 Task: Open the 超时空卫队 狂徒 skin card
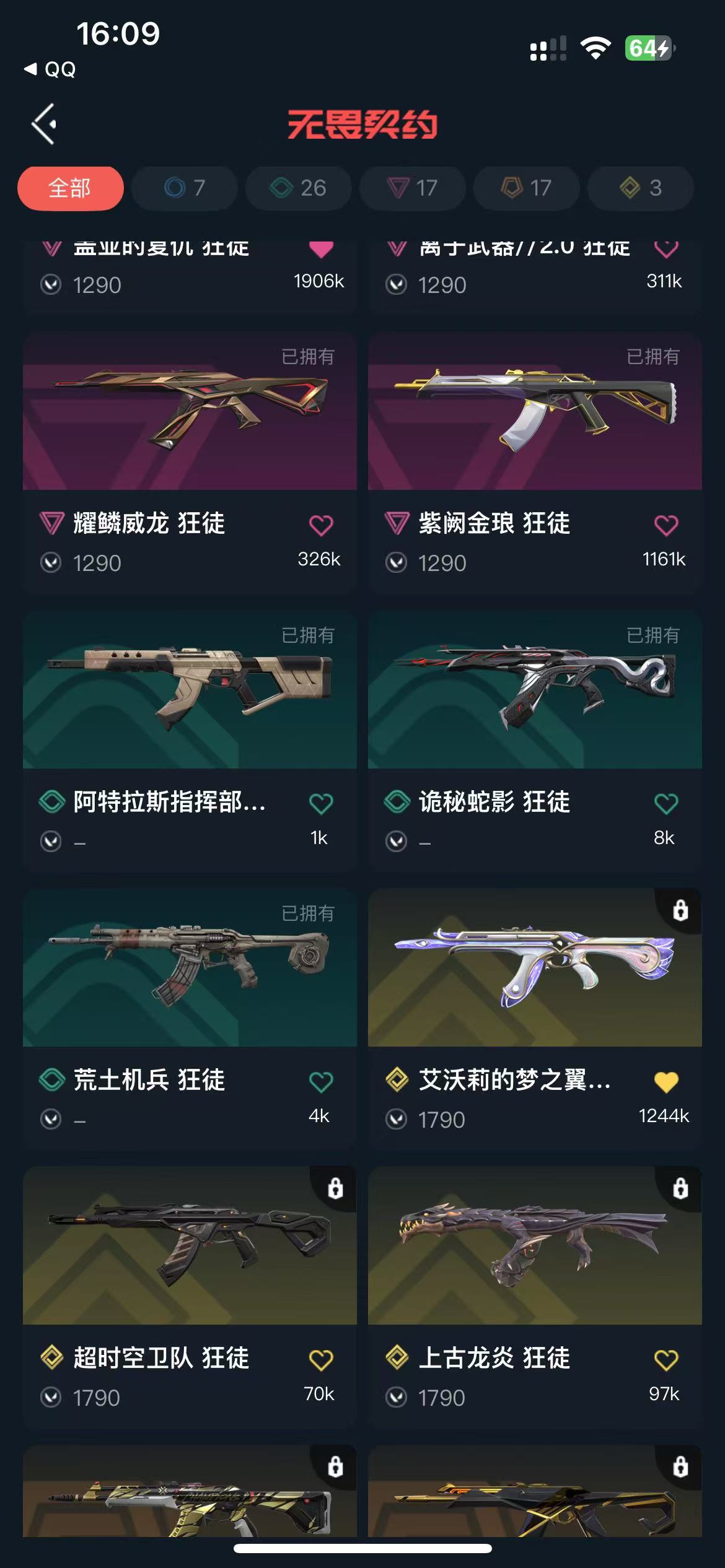click(190, 1246)
